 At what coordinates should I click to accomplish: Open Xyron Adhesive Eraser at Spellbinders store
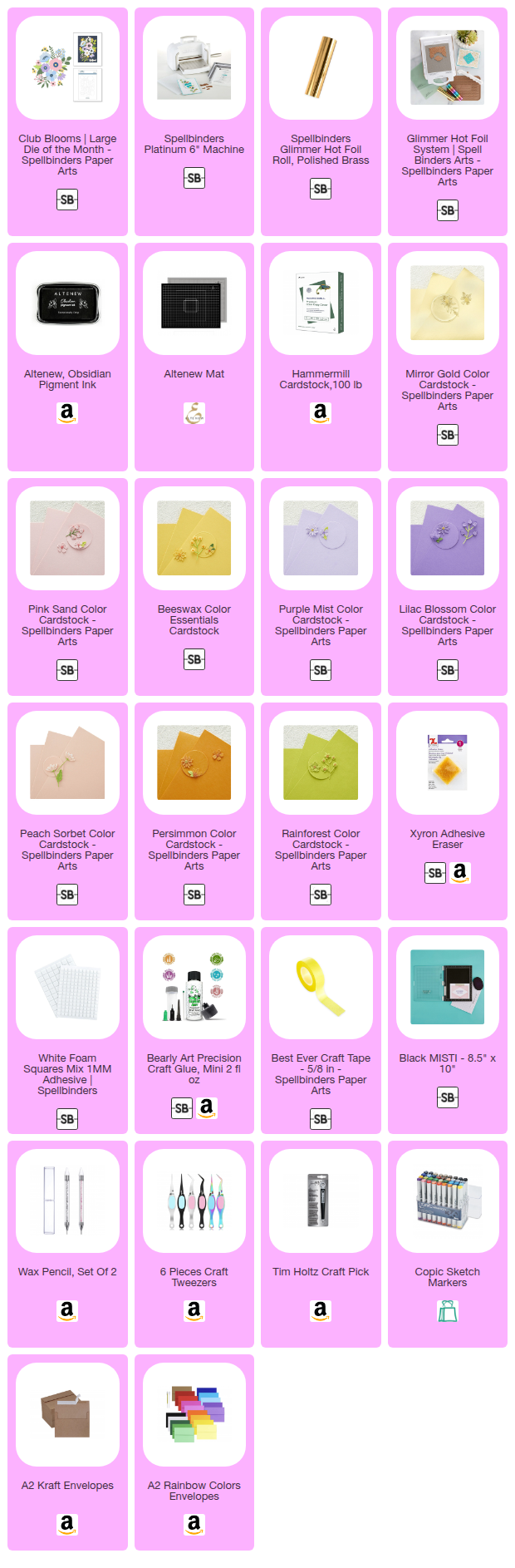pyautogui.click(x=434, y=873)
